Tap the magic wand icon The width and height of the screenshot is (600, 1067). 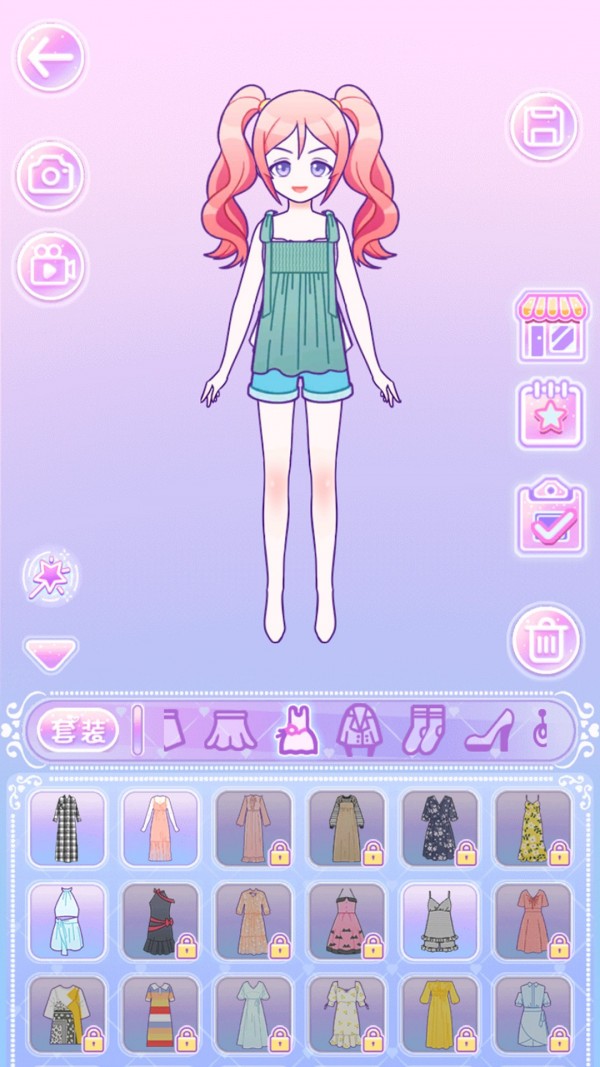tap(50, 576)
